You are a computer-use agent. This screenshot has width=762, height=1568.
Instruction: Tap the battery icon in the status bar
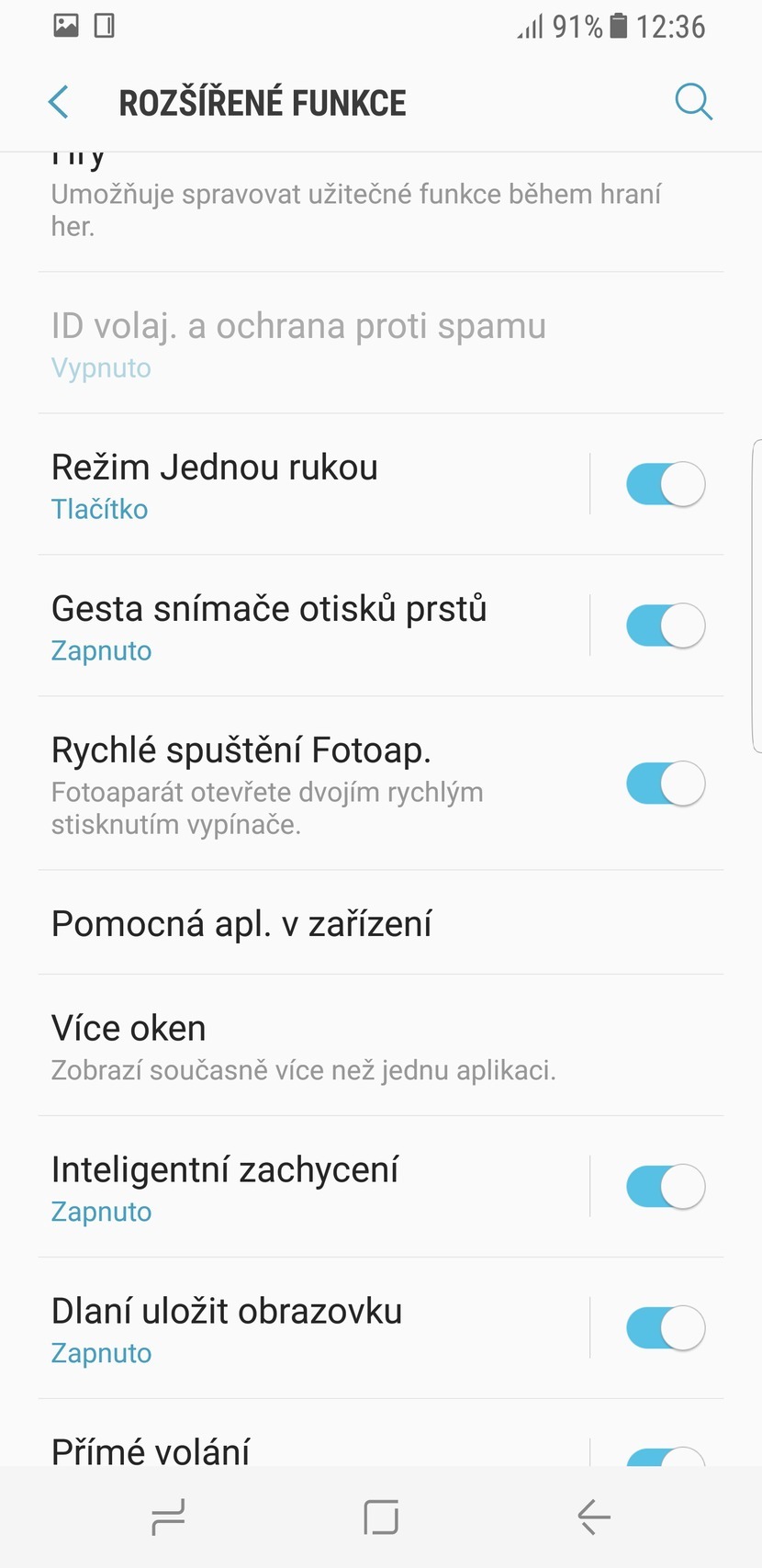coord(617,27)
